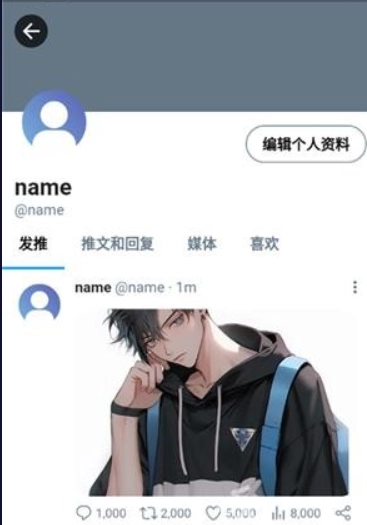
Task: Open the large profile avatar
Action: pyautogui.click(x=54, y=122)
